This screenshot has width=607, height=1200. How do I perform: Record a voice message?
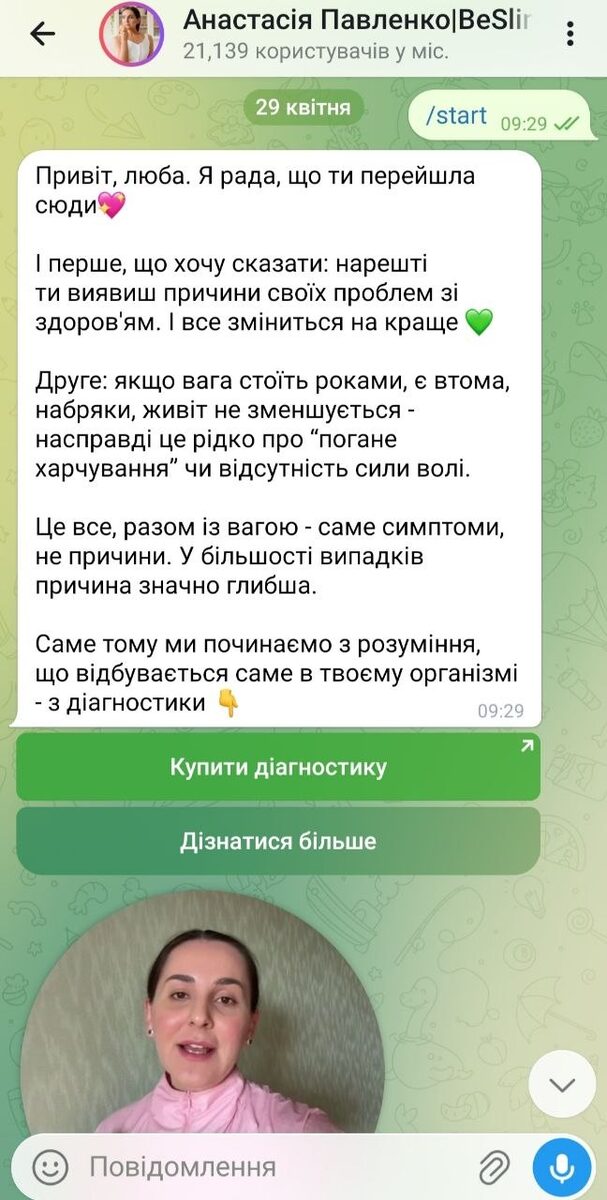point(563,1165)
